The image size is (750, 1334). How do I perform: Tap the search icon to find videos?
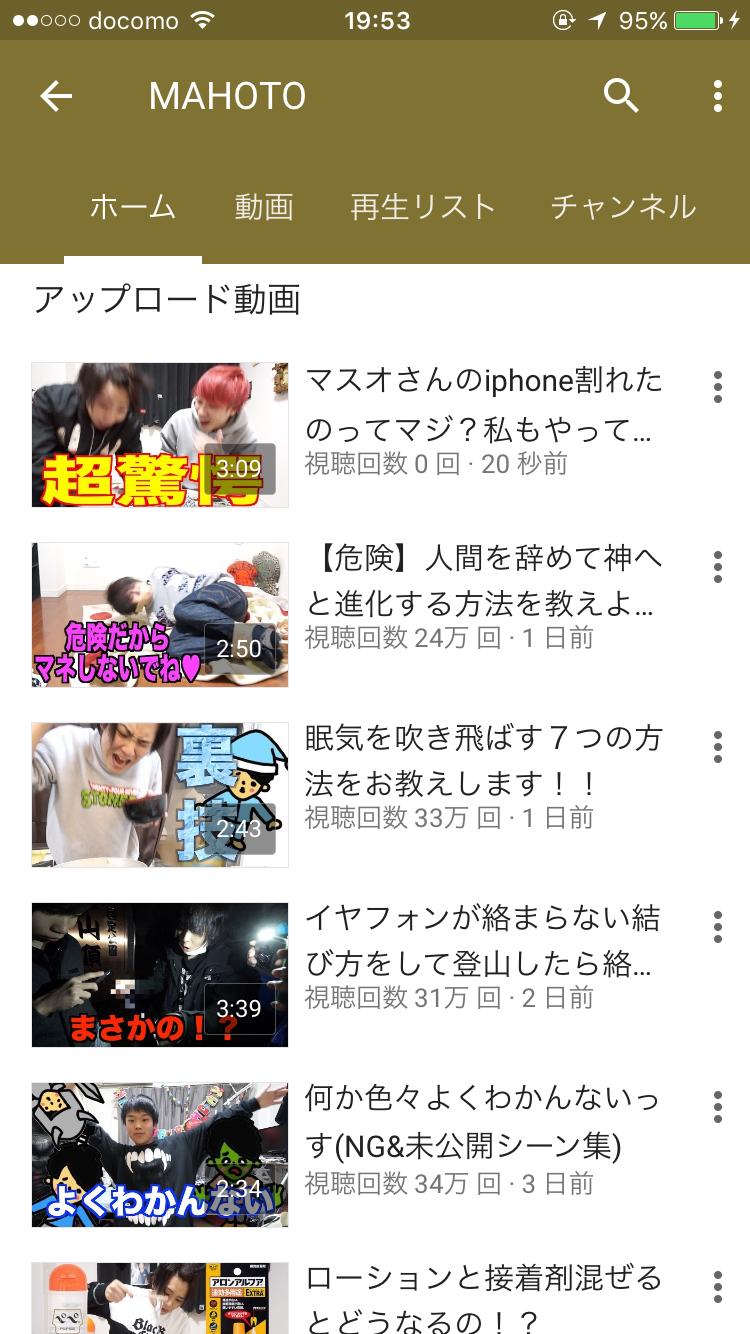[622, 96]
